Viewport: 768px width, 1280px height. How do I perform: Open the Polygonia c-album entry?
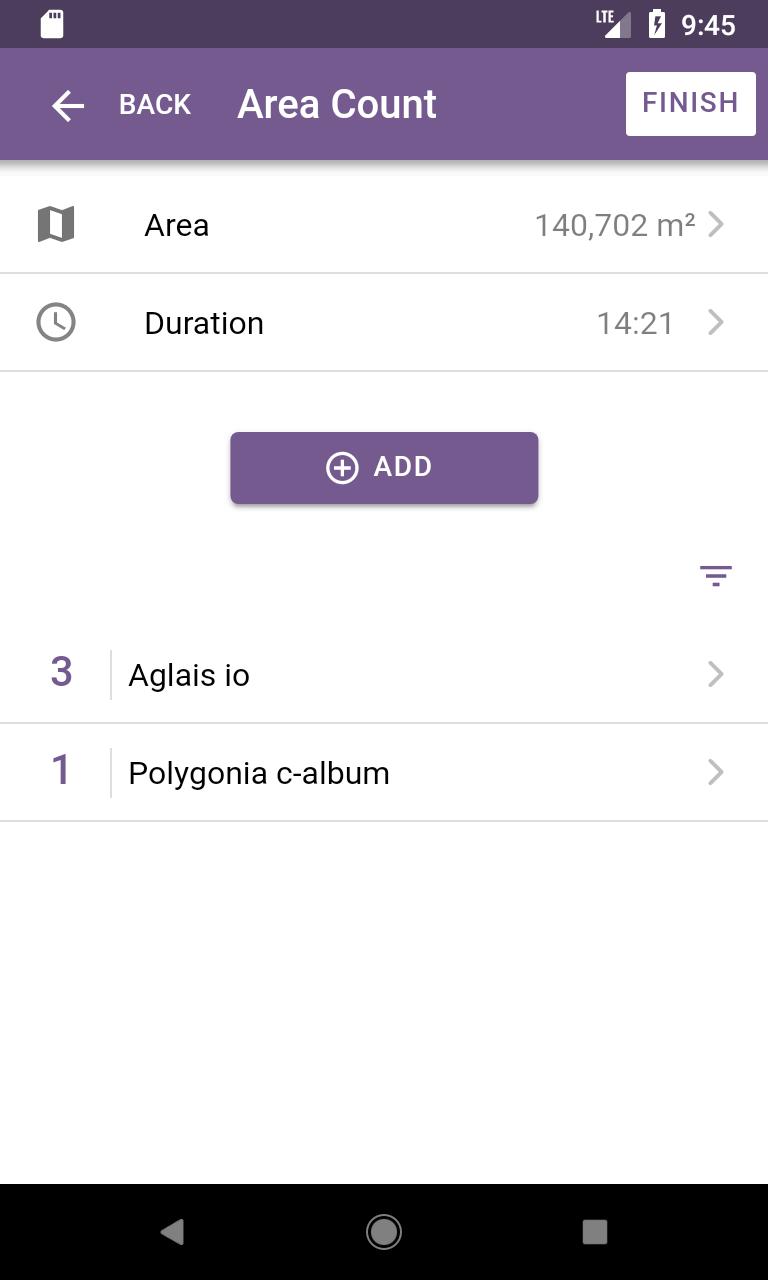[x=384, y=772]
